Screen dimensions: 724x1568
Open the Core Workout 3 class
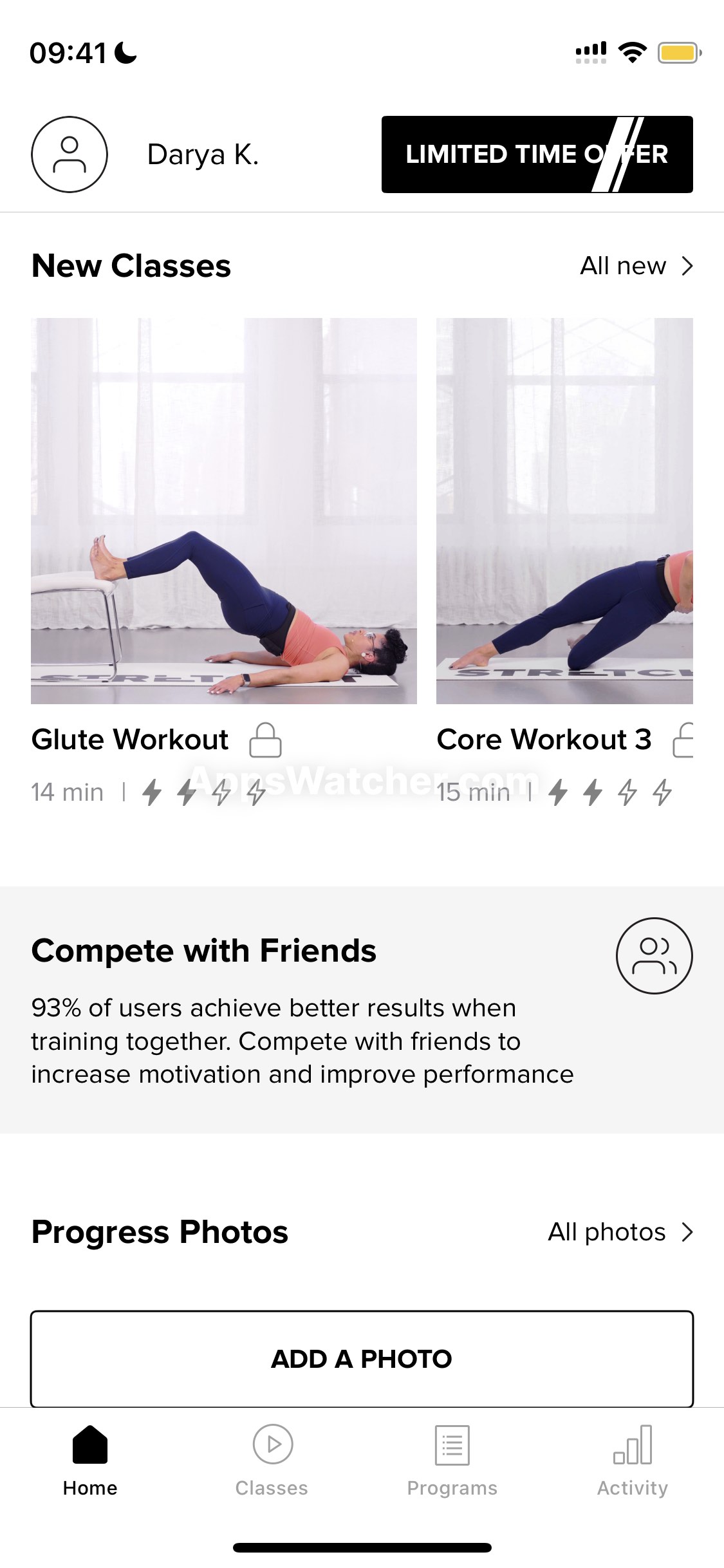564,510
